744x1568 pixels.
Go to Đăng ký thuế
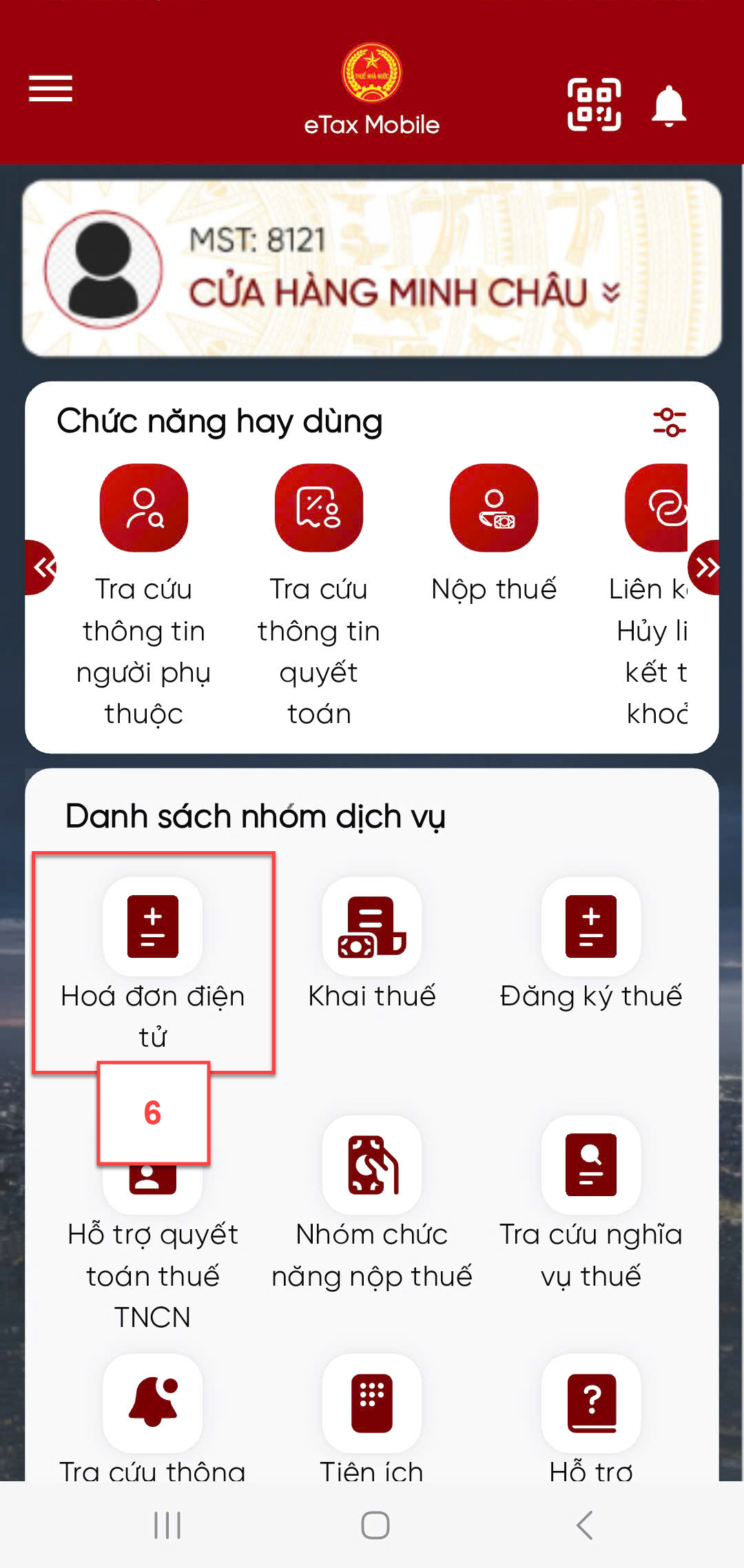pyautogui.click(x=590, y=927)
